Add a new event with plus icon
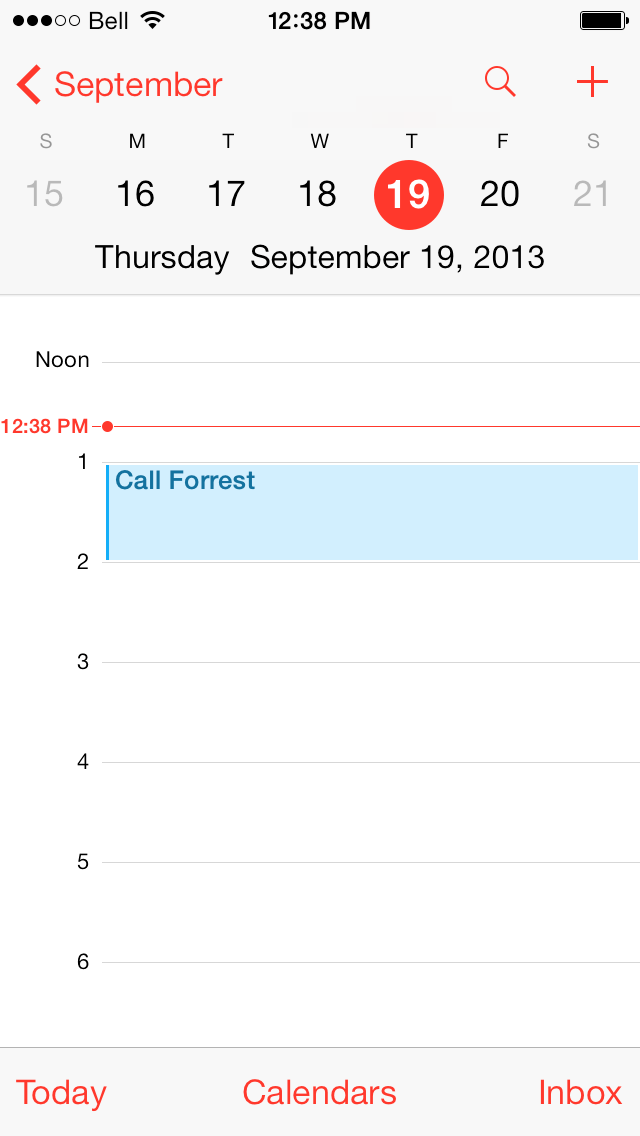Image resolution: width=640 pixels, height=1136 pixels. 592,82
